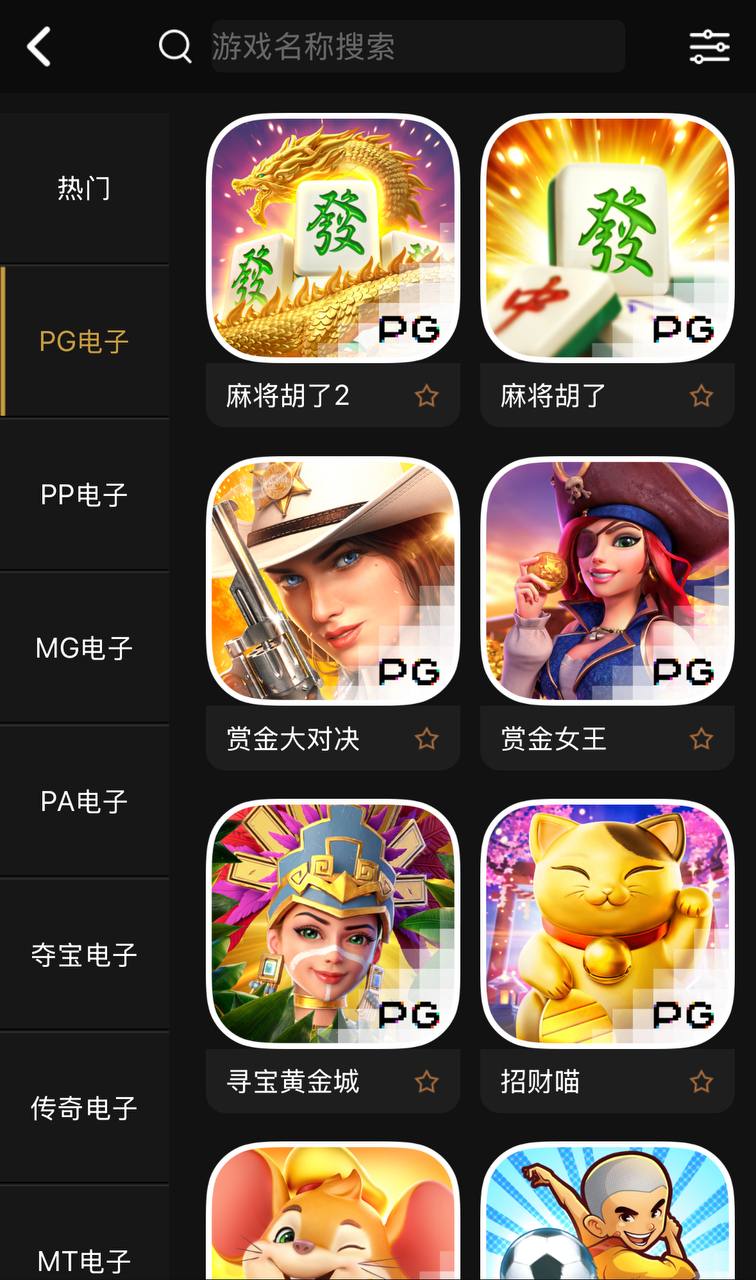Launch the 麻将胡了 game tile

(x=607, y=238)
